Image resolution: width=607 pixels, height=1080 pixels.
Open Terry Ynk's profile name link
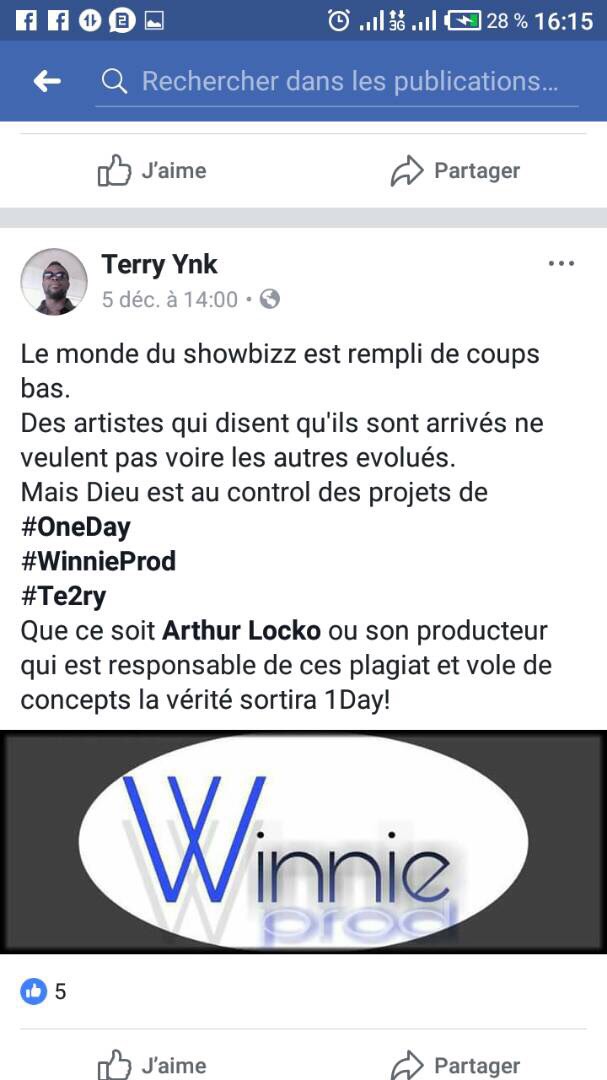coord(159,265)
